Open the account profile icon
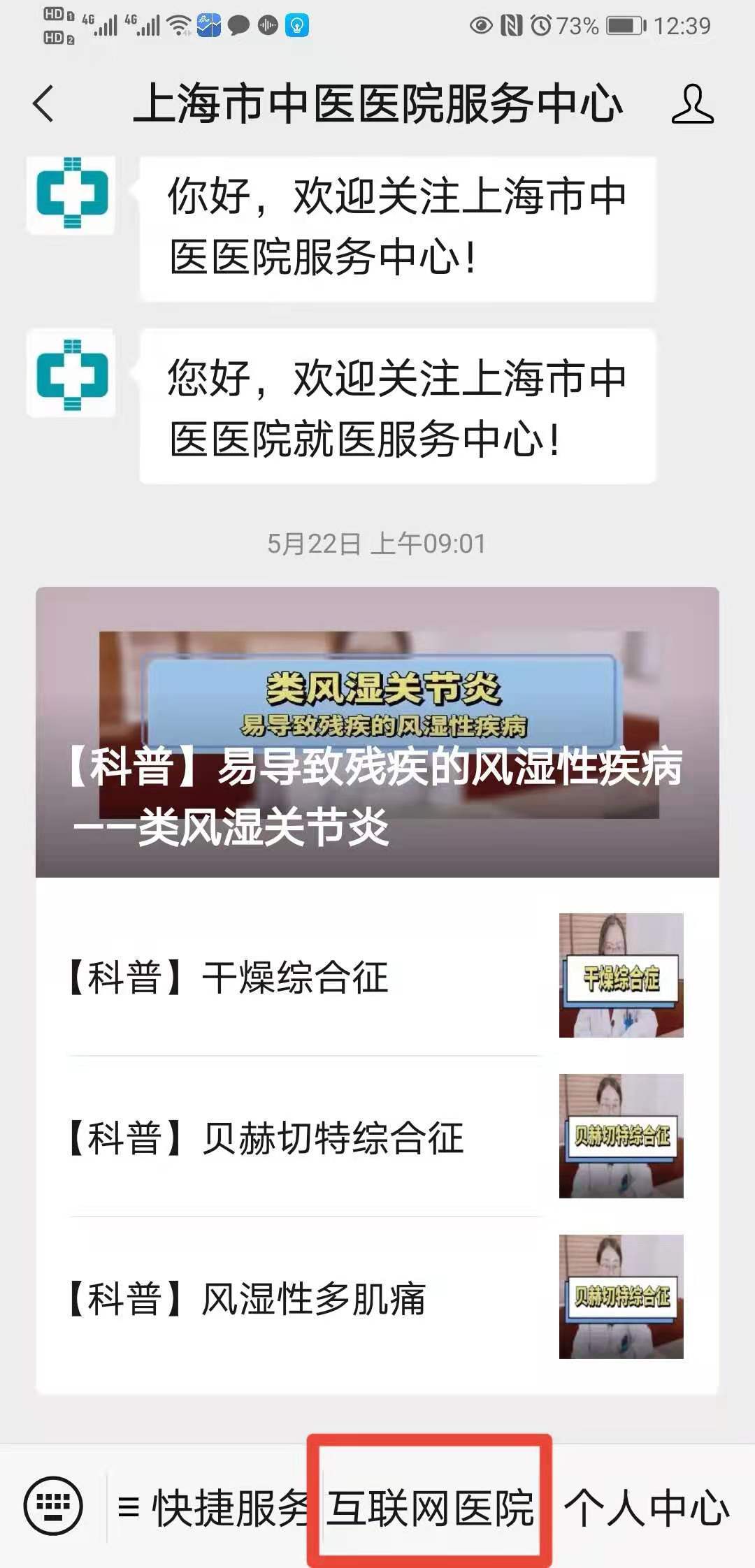Image resolution: width=755 pixels, height=1568 pixels. click(692, 104)
